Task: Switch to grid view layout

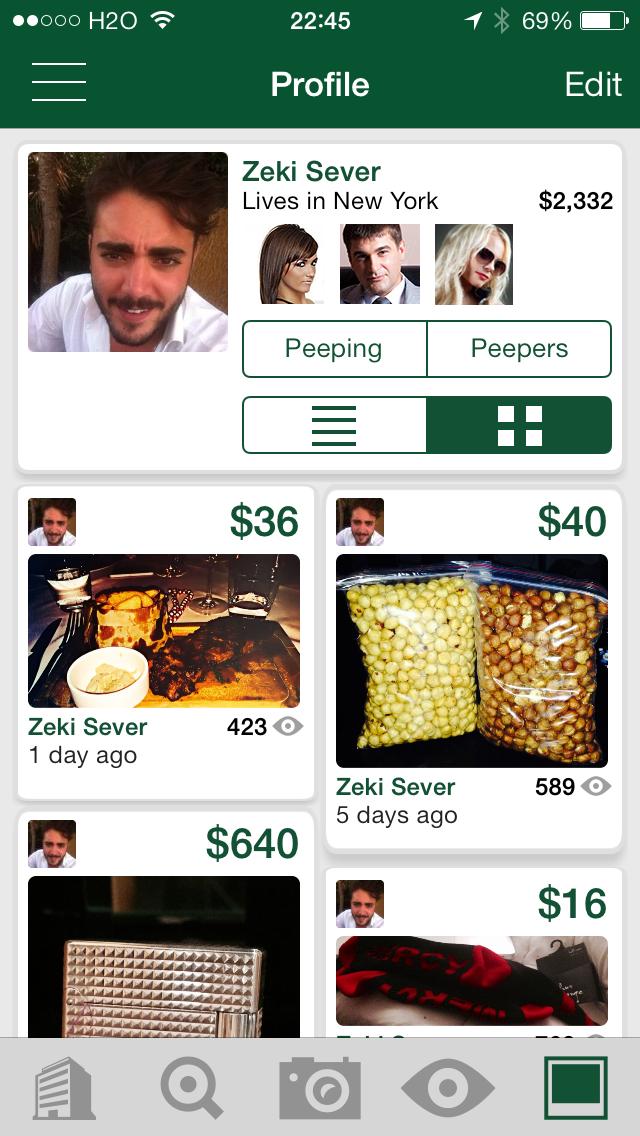Action: (x=519, y=425)
